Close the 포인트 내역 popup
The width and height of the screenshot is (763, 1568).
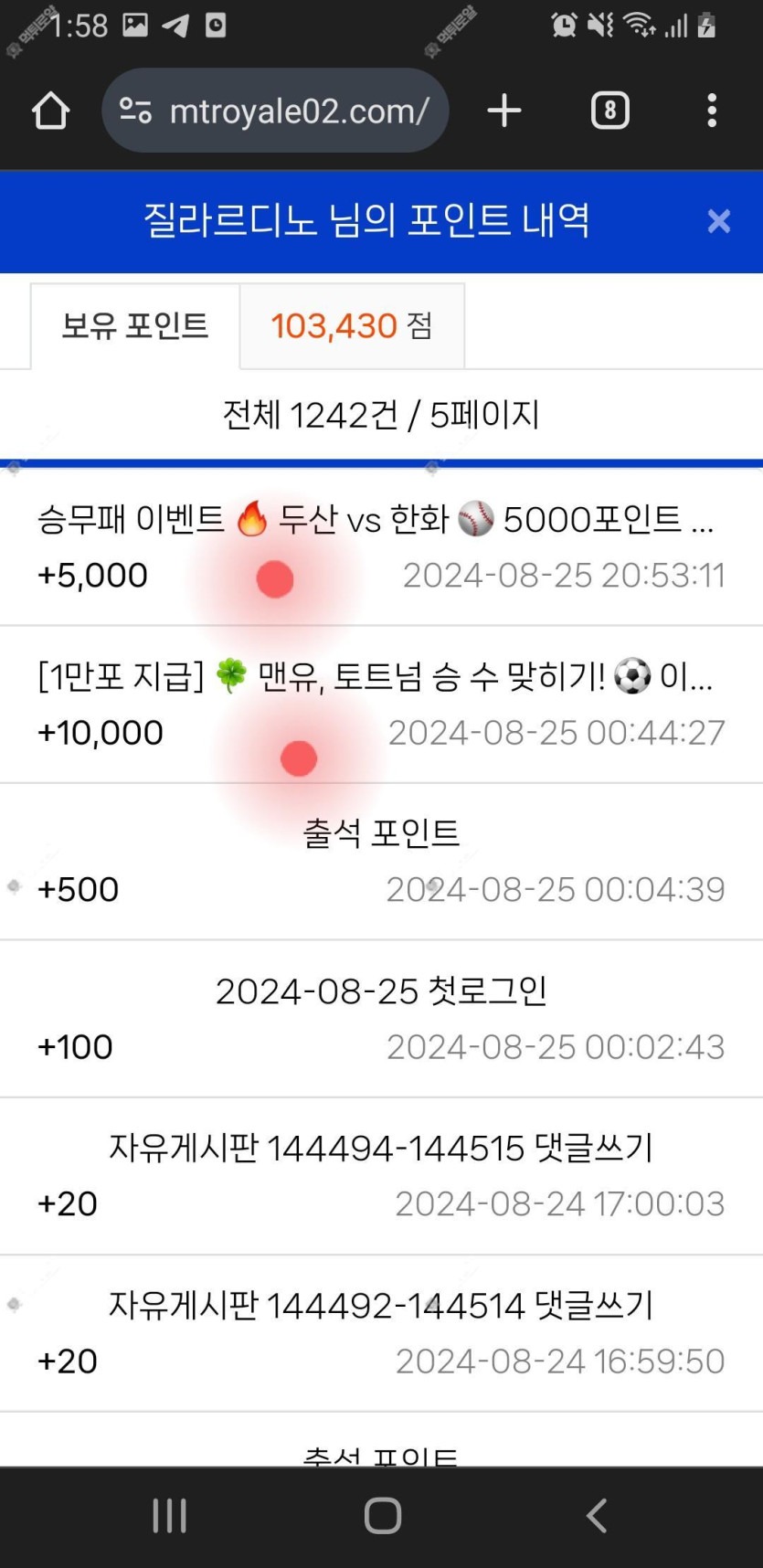(718, 221)
